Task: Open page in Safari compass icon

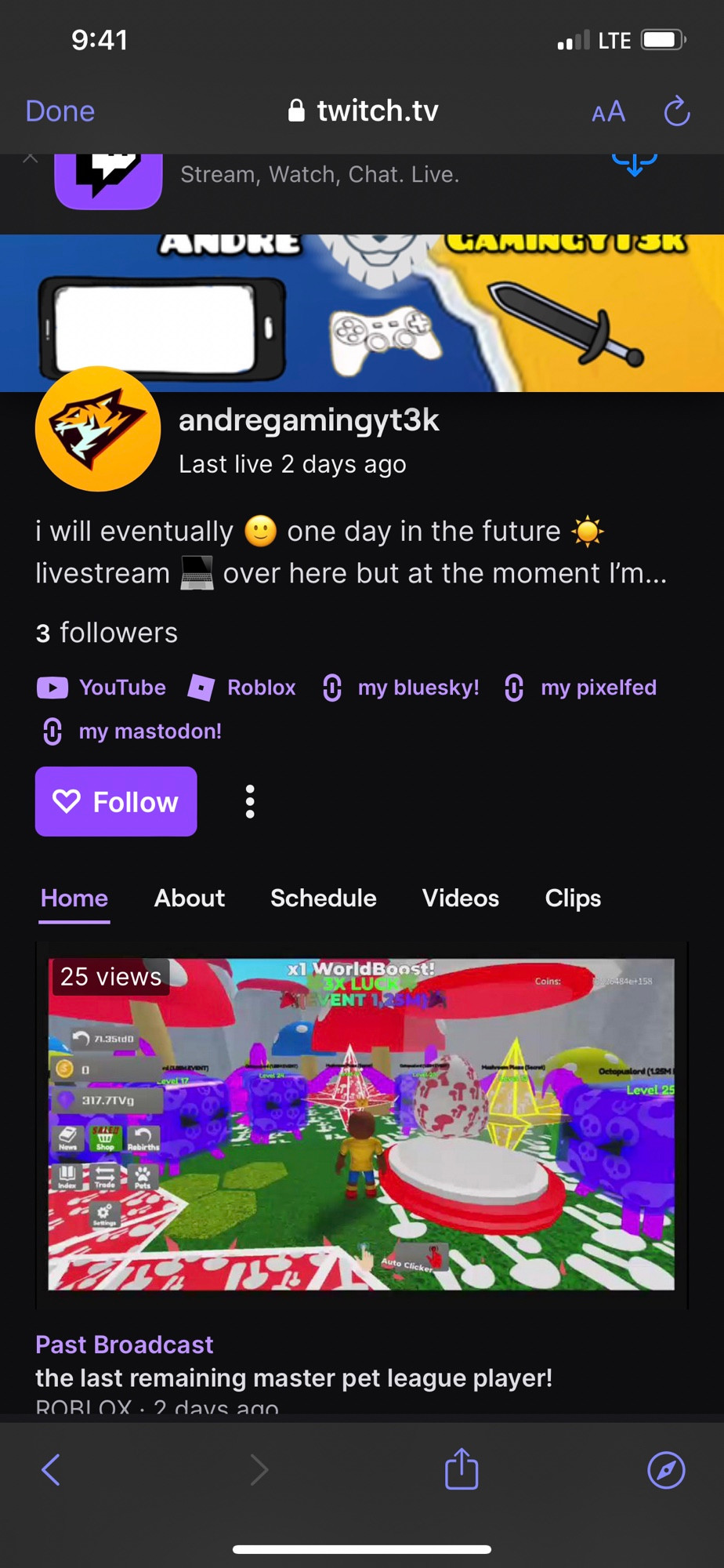Action: point(666,1470)
